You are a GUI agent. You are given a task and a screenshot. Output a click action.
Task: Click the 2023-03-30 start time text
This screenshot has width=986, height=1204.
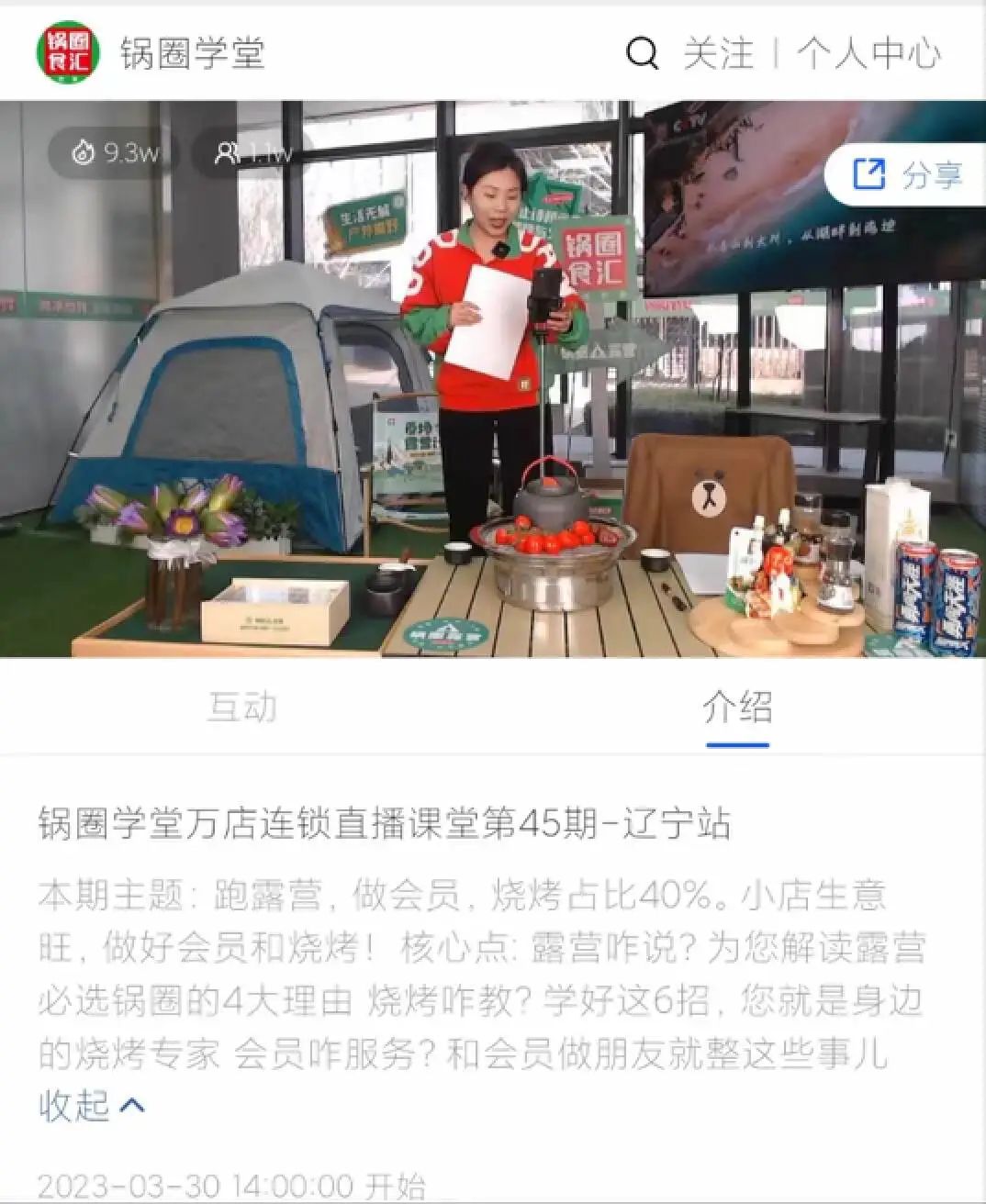[x=230, y=1184]
